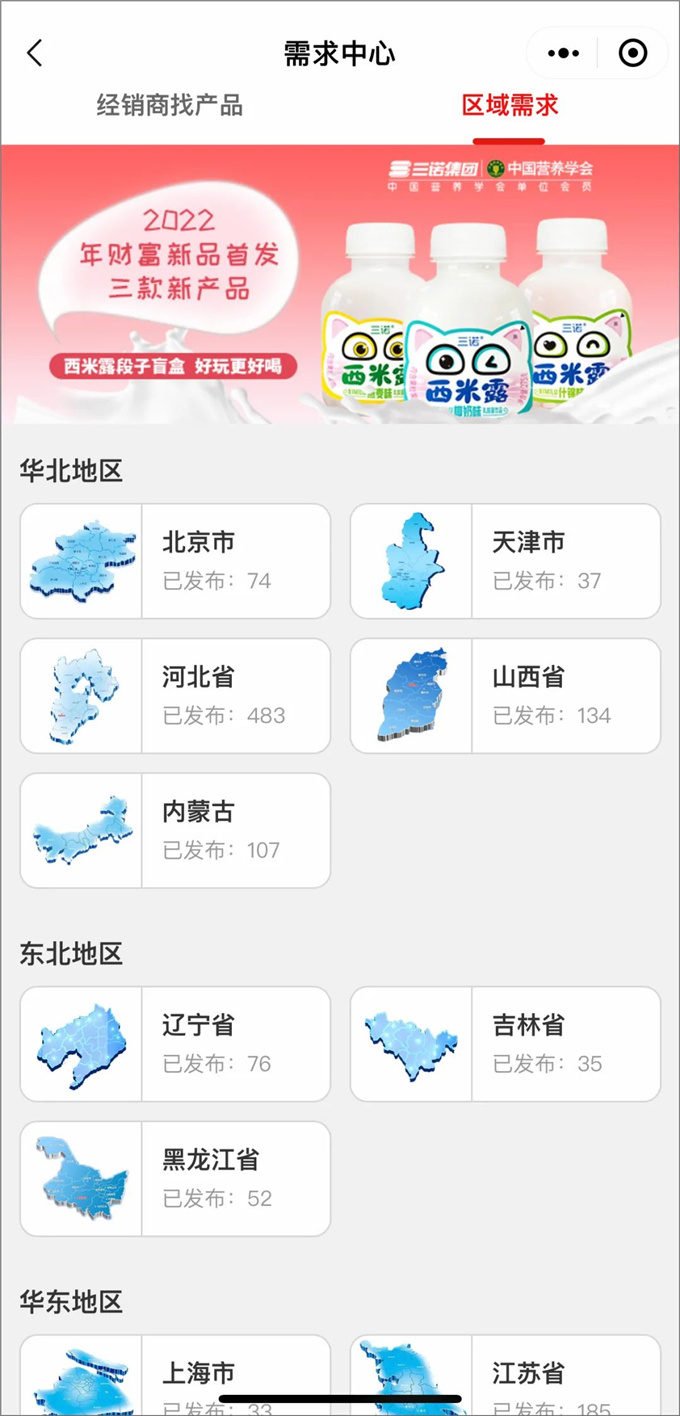This screenshot has height=1416, width=680.
Task: Open the 黑龙江省 region card
Action: point(175,1178)
